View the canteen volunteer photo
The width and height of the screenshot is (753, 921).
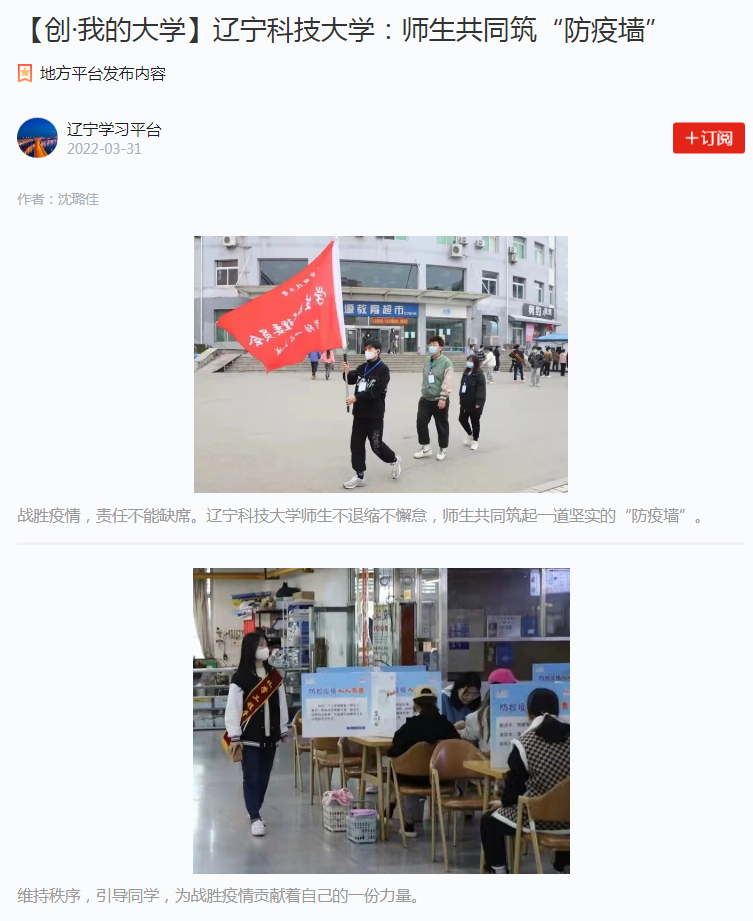click(x=380, y=720)
